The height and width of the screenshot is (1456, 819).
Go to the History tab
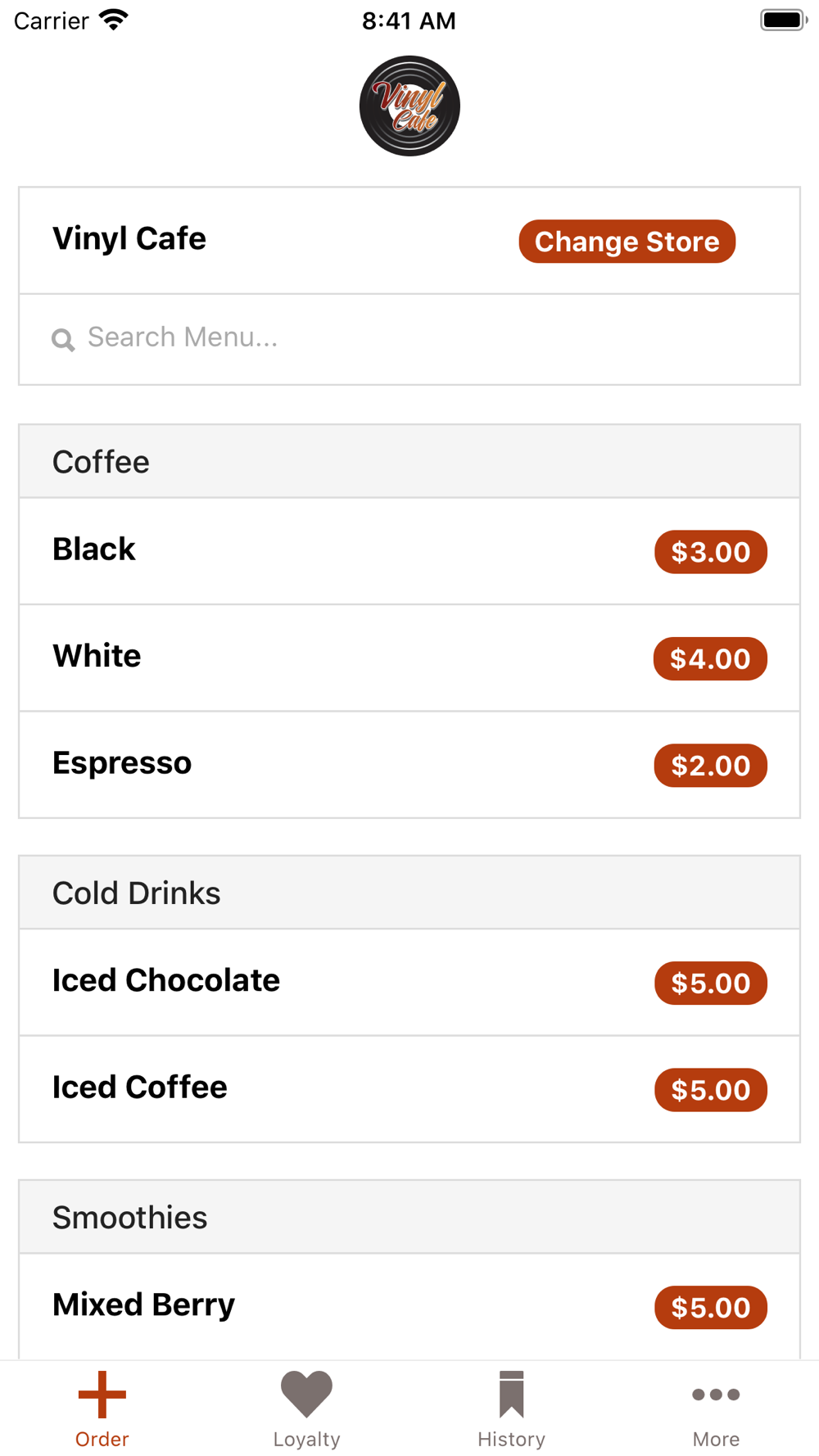tap(511, 1409)
